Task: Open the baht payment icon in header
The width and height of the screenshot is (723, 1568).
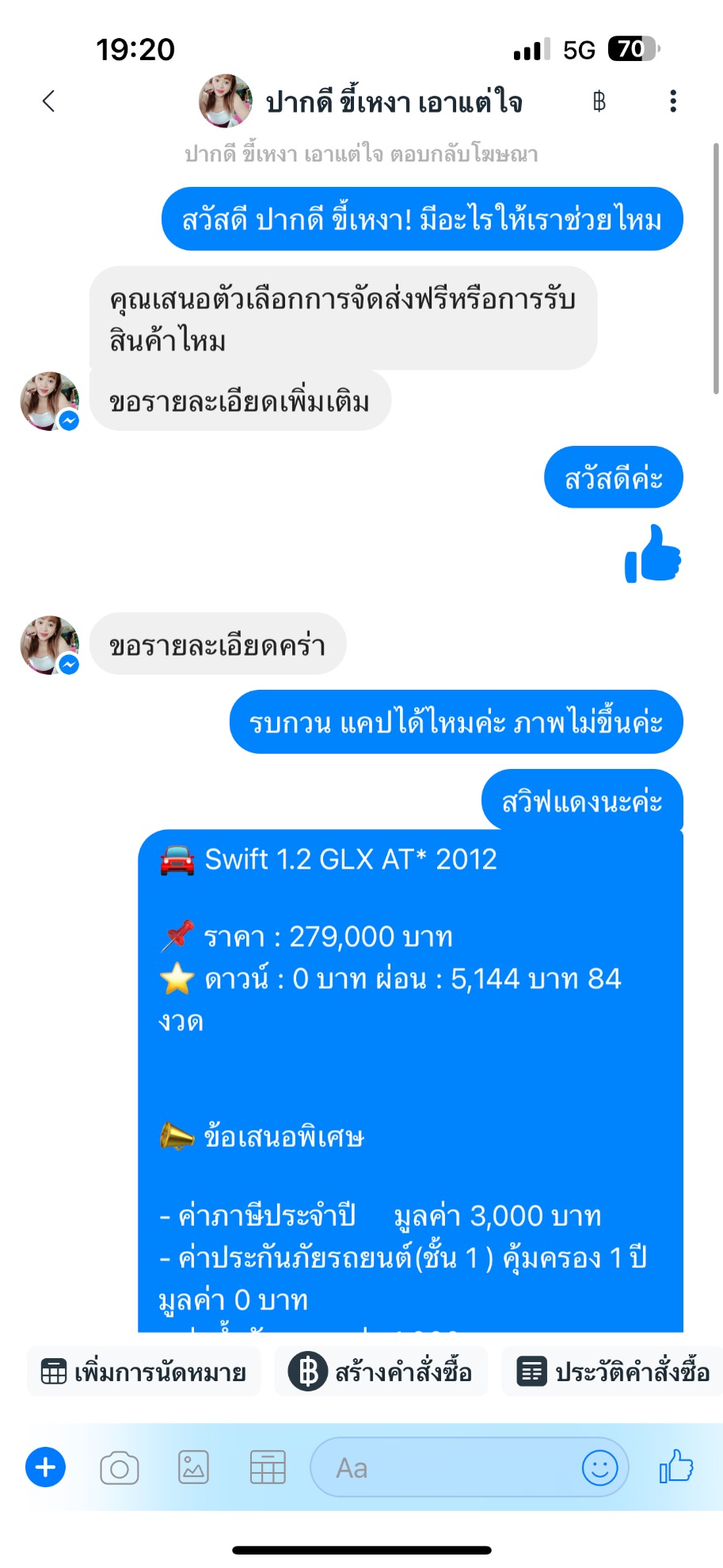Action: click(x=599, y=101)
